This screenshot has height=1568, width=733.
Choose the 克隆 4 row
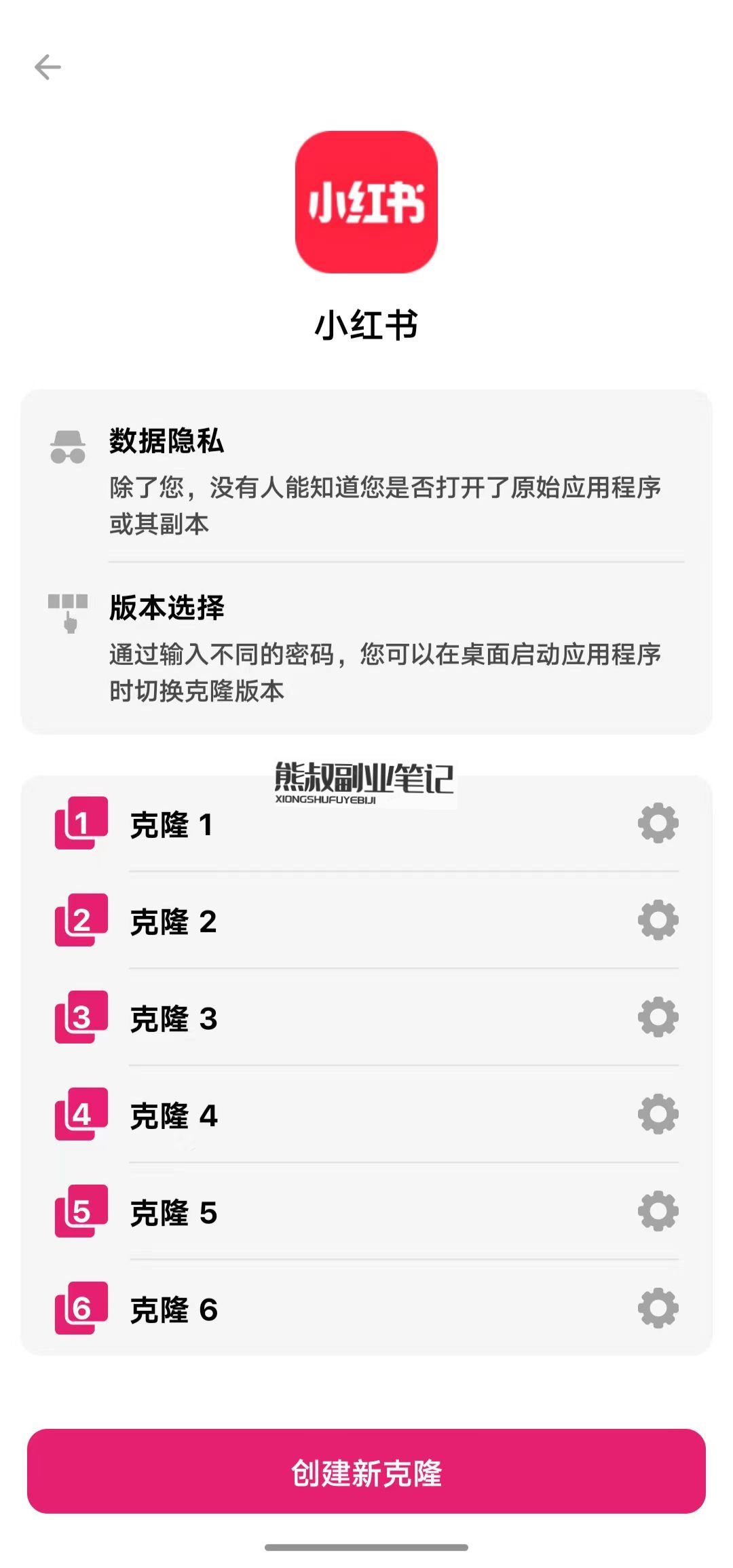[x=366, y=1115]
